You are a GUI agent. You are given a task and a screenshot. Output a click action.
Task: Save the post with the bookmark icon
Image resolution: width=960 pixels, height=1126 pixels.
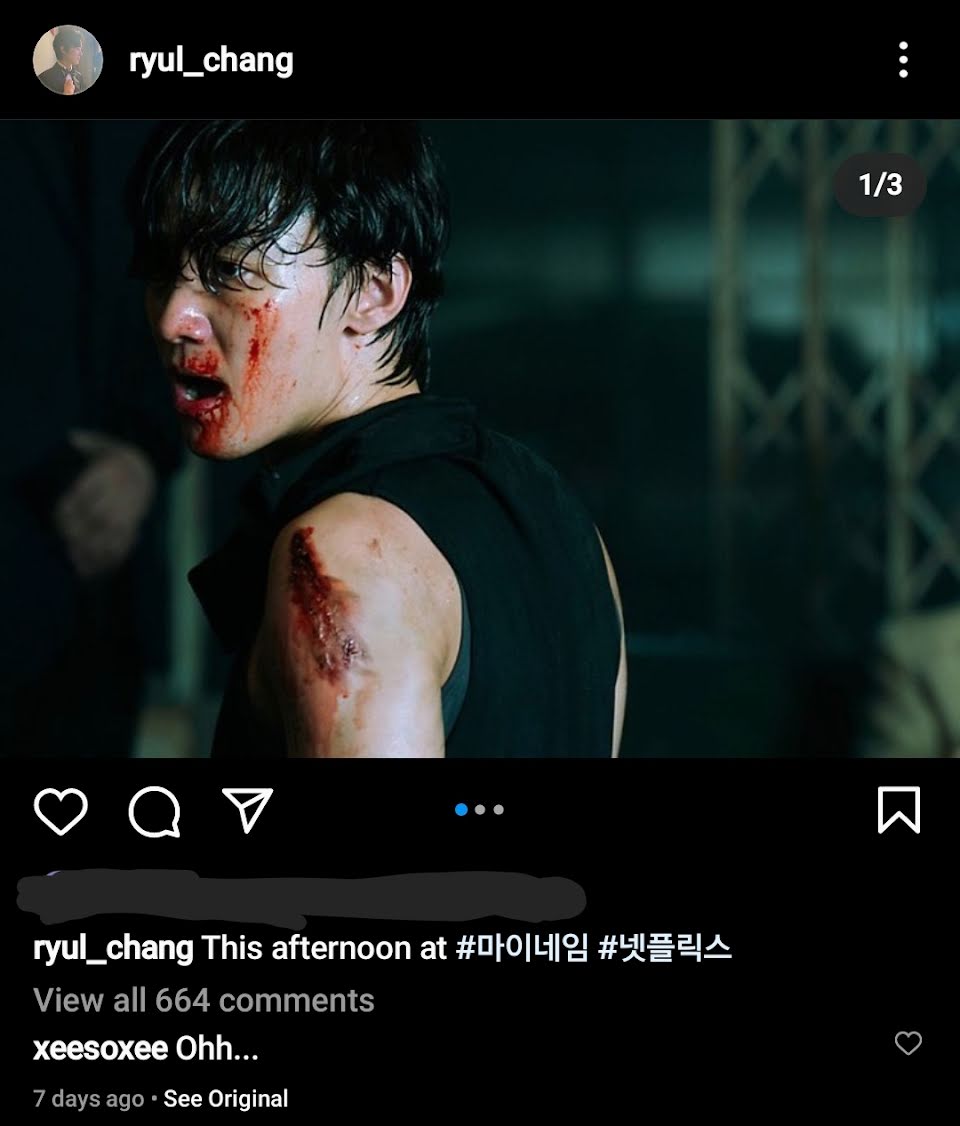click(x=898, y=811)
